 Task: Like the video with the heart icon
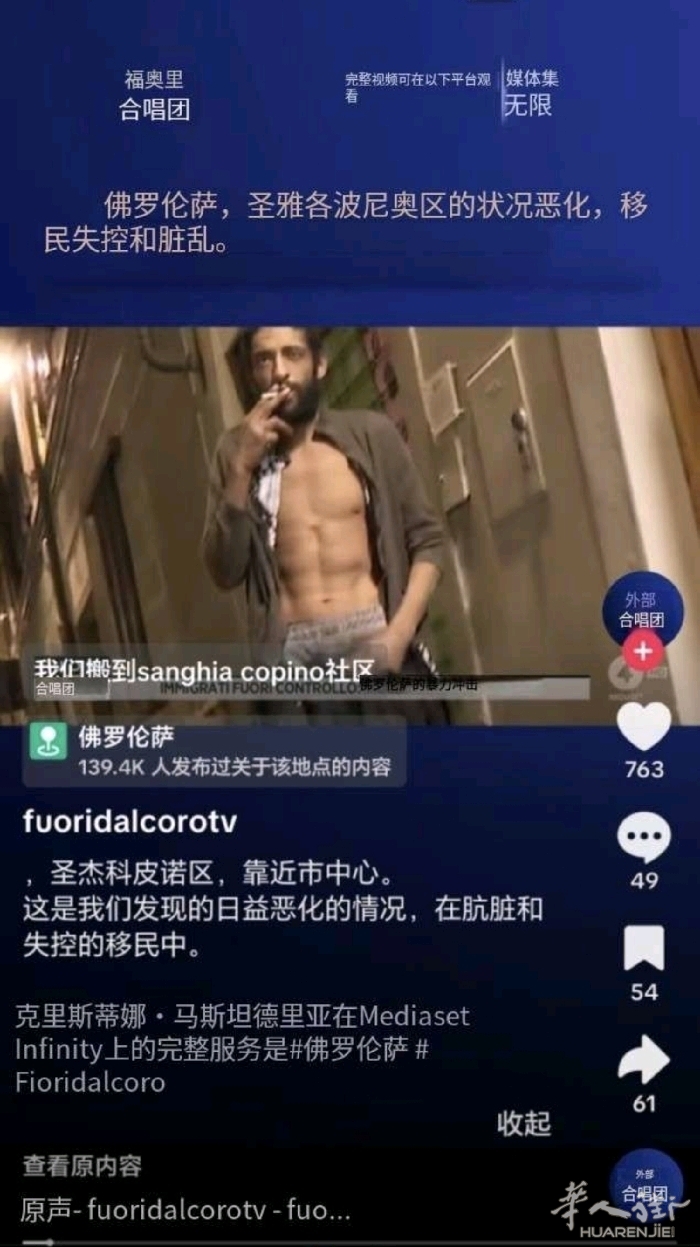click(643, 727)
